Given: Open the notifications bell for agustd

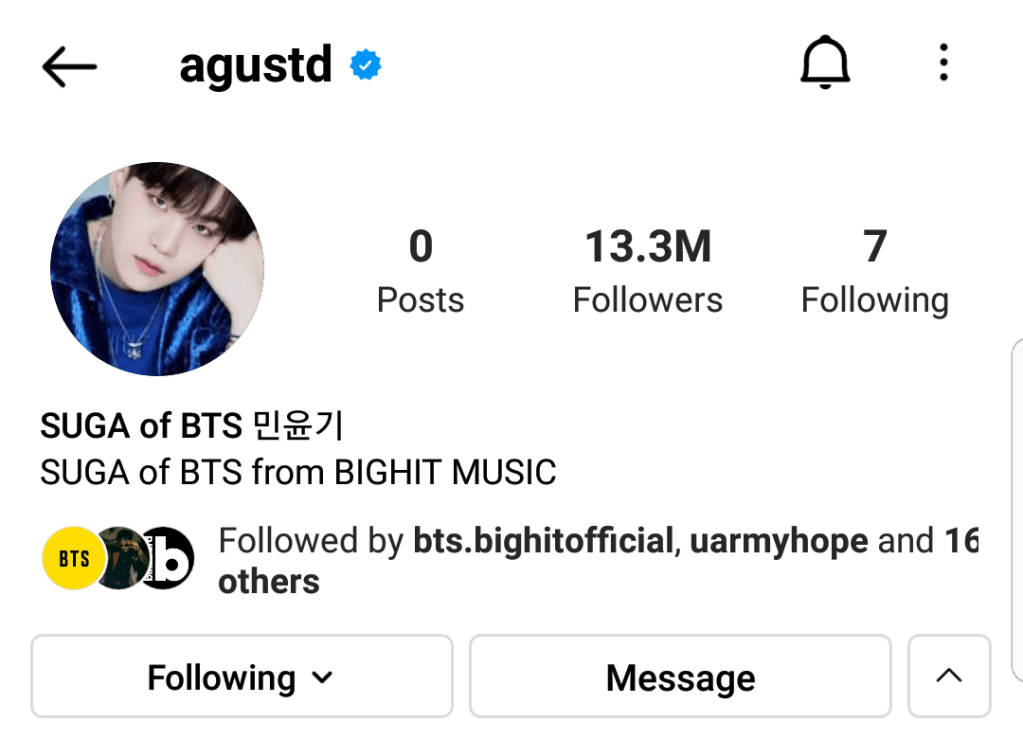Looking at the screenshot, I should click(825, 65).
